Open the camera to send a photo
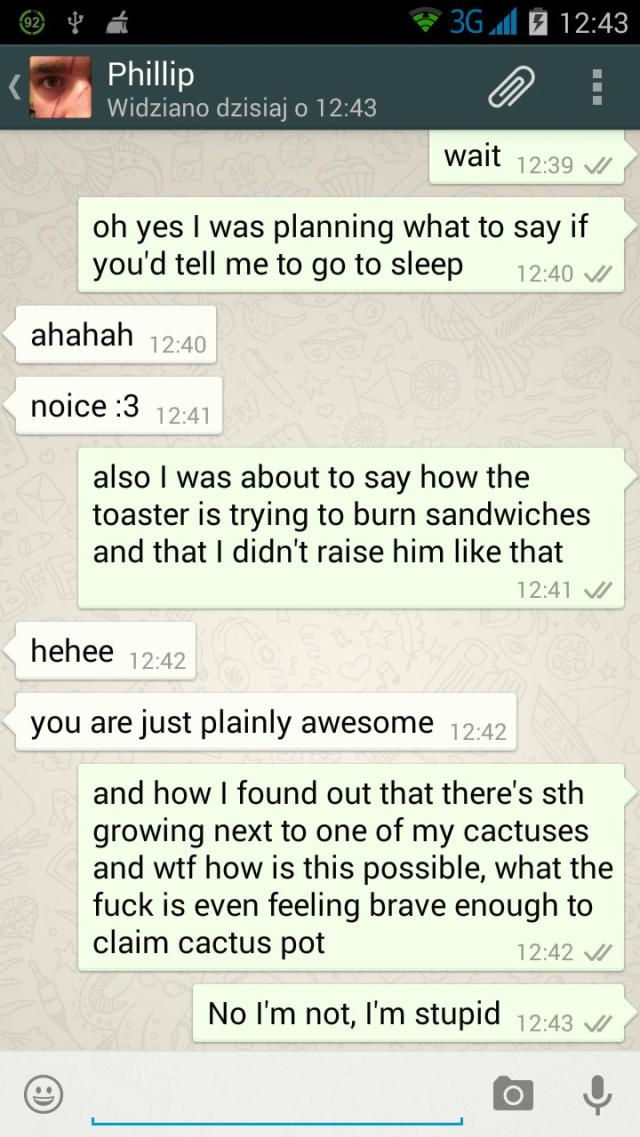The image size is (640, 1137). pyautogui.click(x=513, y=1094)
